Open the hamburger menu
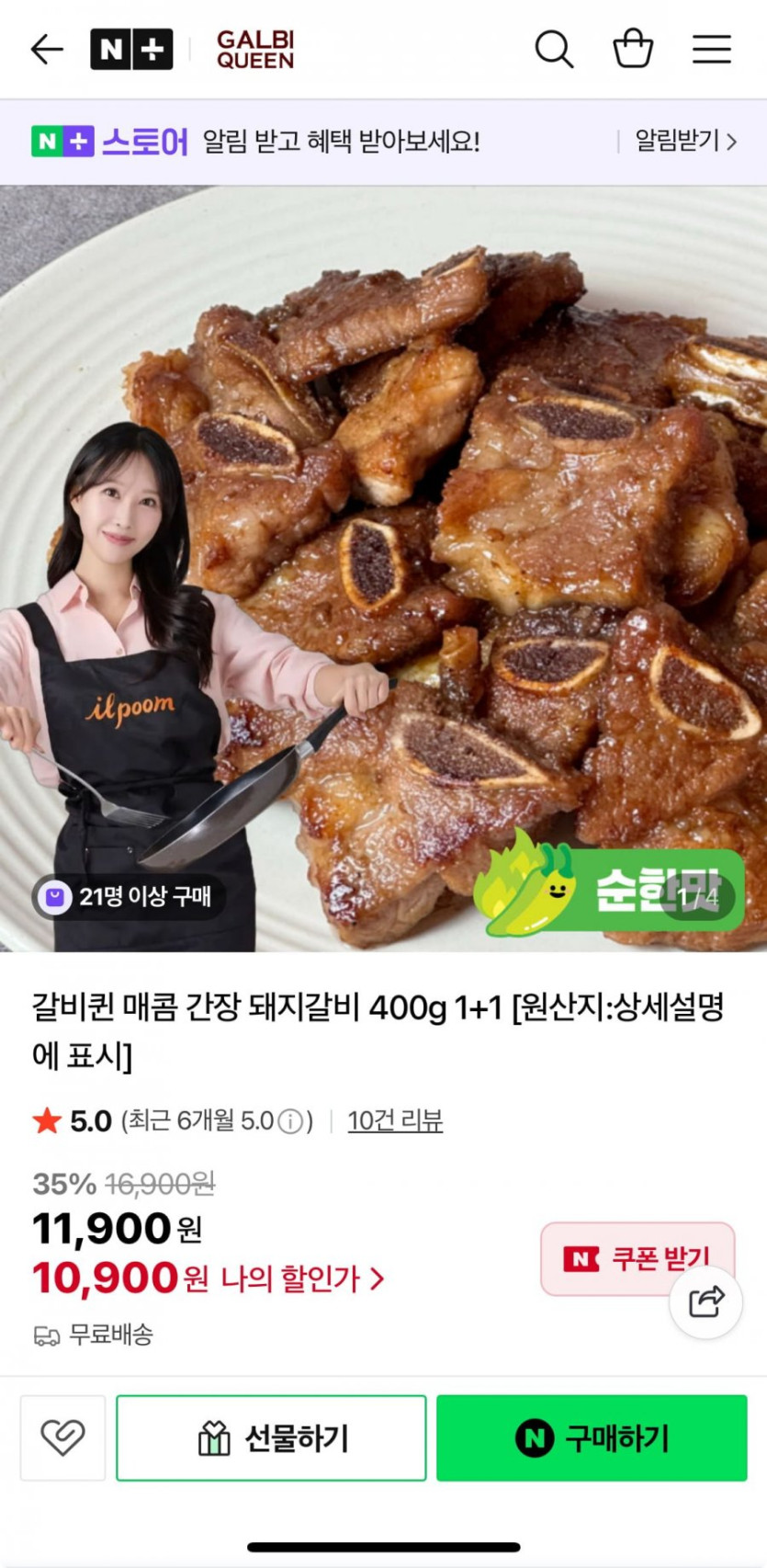Image resolution: width=767 pixels, height=1568 pixels. 711,49
